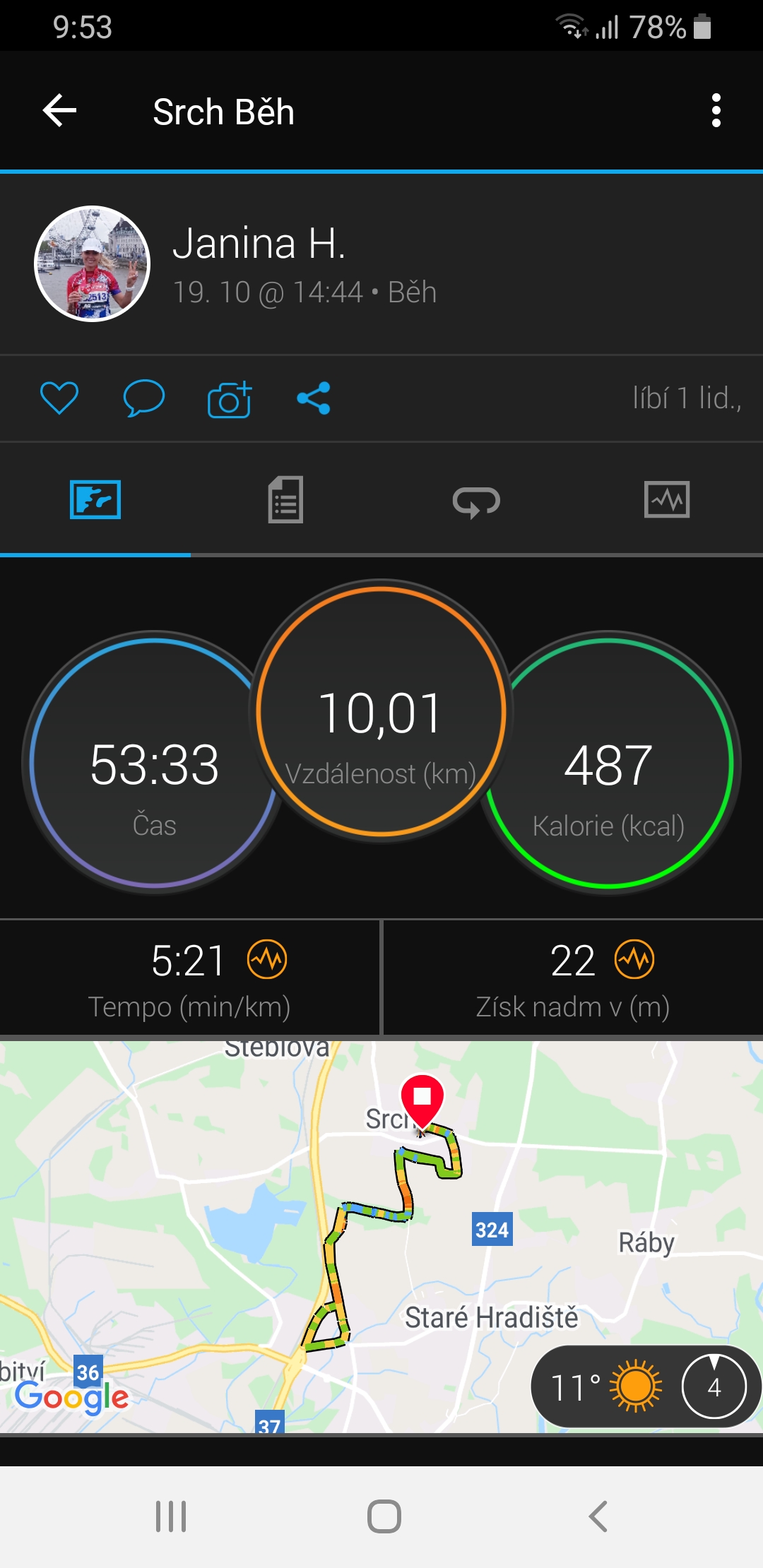Image resolution: width=763 pixels, height=1568 pixels.
Task: View who liked via "líbí 1 lid."
Action: coord(687,398)
